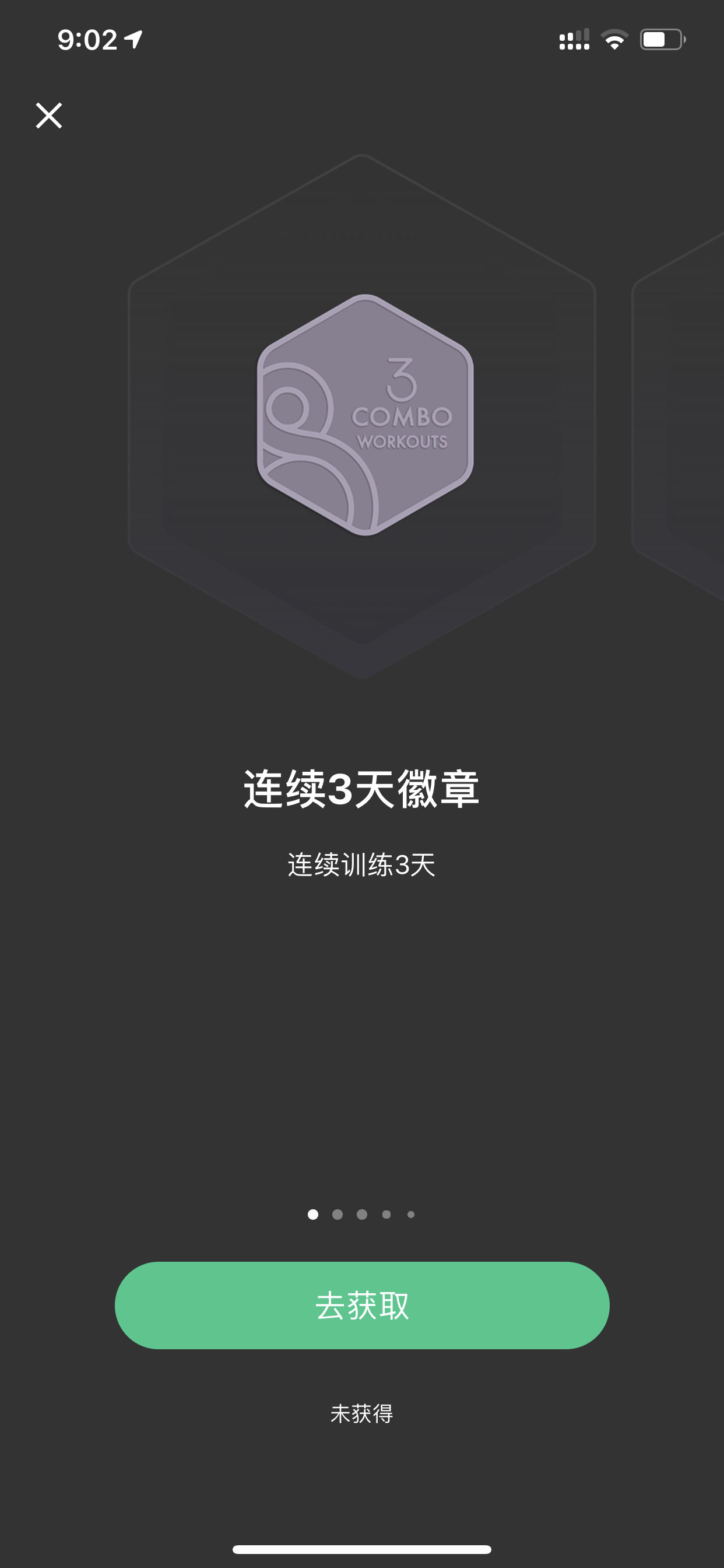Tap the green 去获取 button

[x=362, y=1305]
